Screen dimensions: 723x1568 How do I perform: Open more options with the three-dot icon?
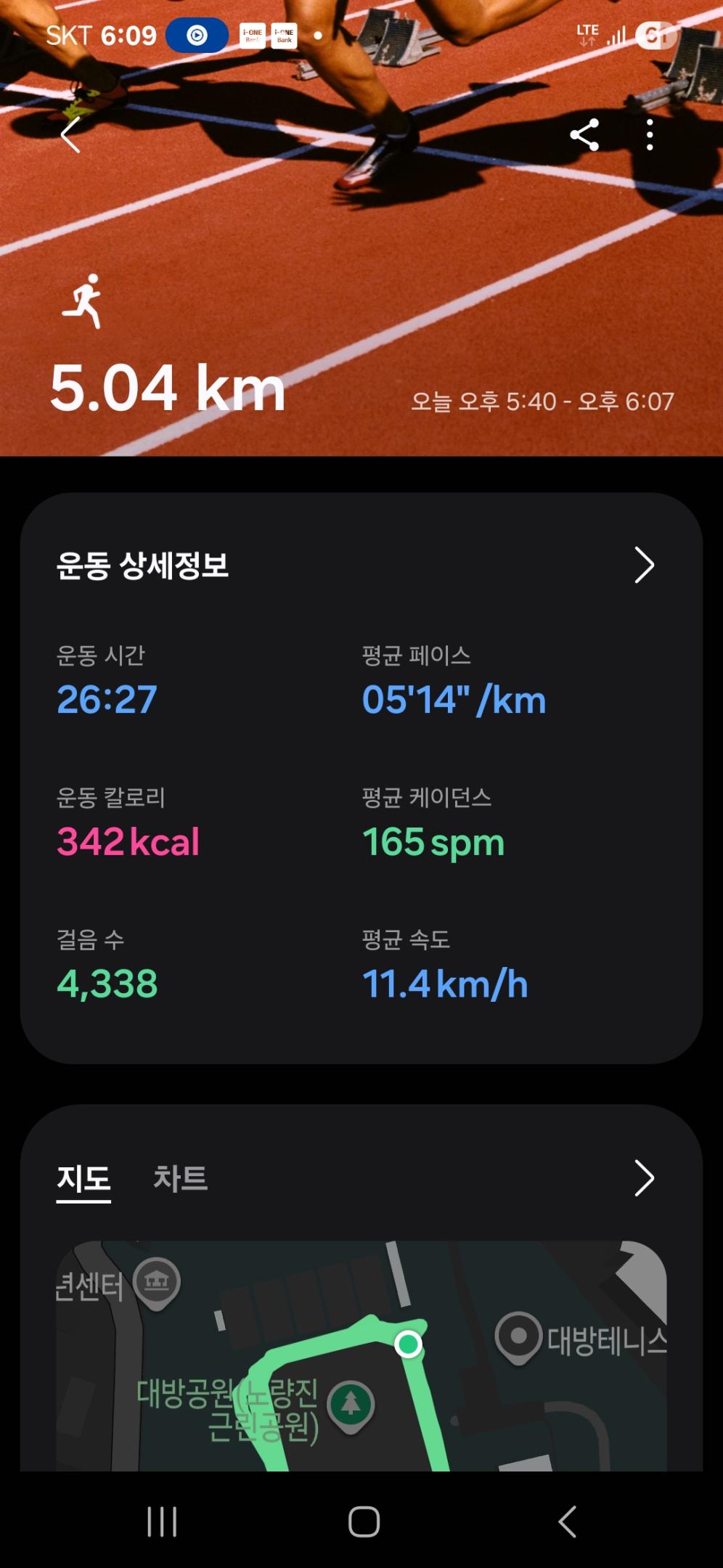pos(648,135)
